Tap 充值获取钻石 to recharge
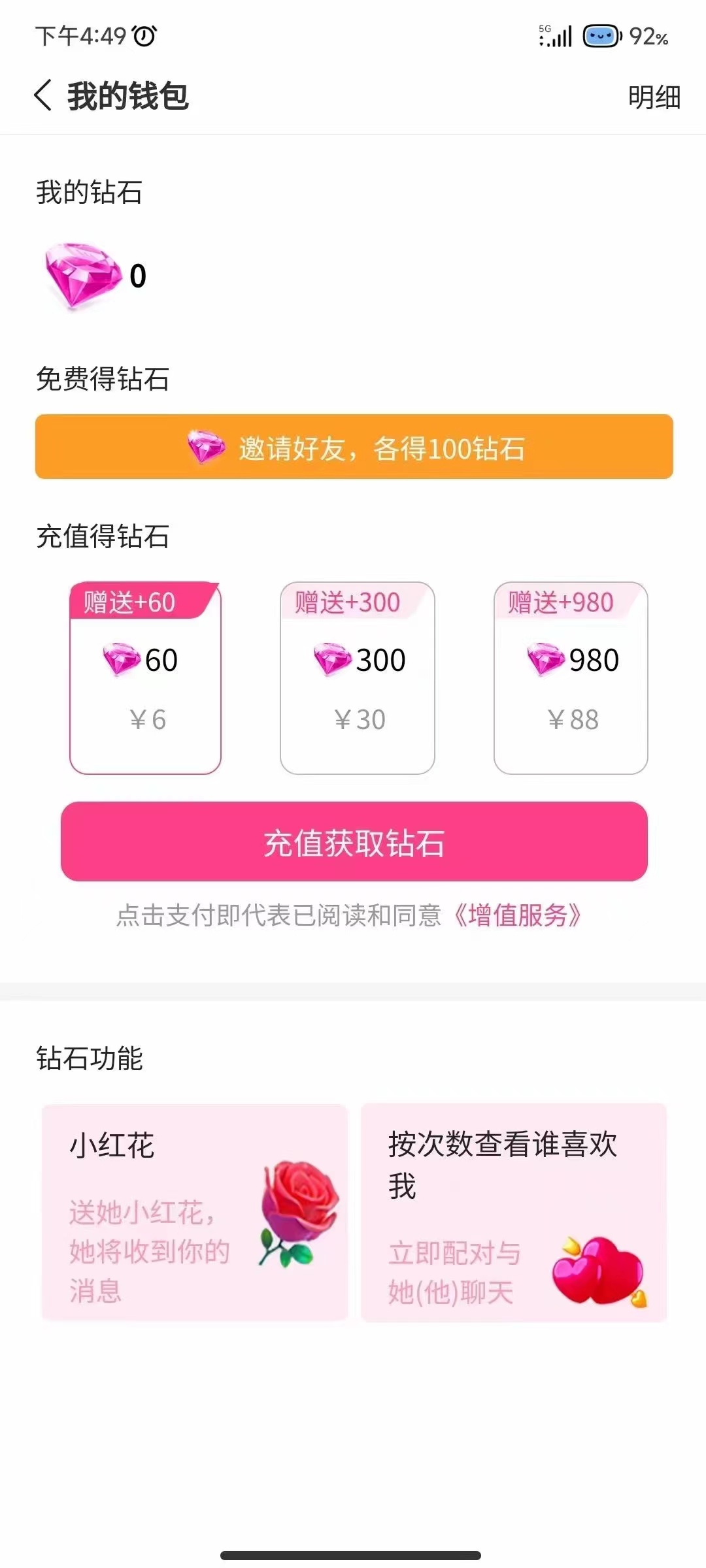Image resolution: width=706 pixels, height=1568 pixels. click(x=354, y=841)
